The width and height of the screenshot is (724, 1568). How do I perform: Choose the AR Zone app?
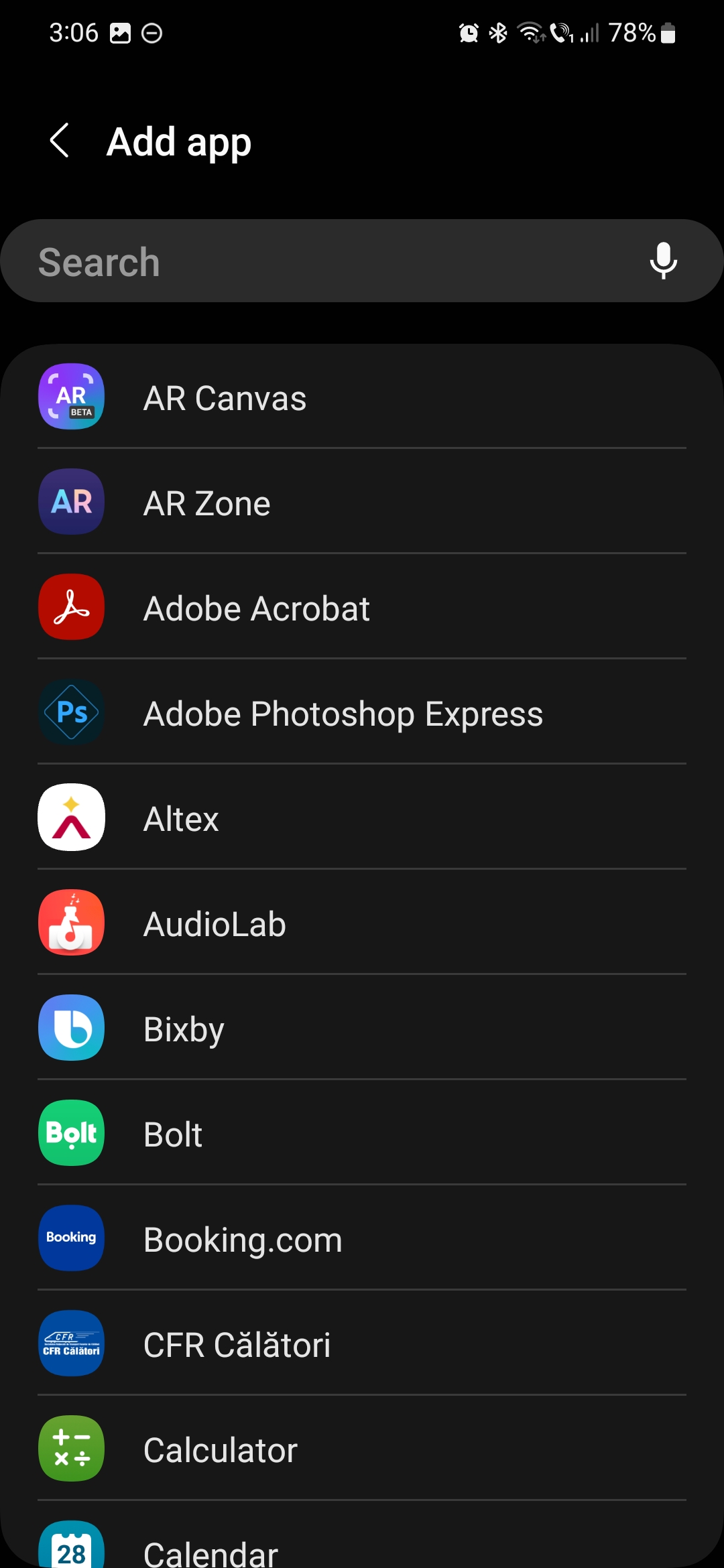point(362,503)
